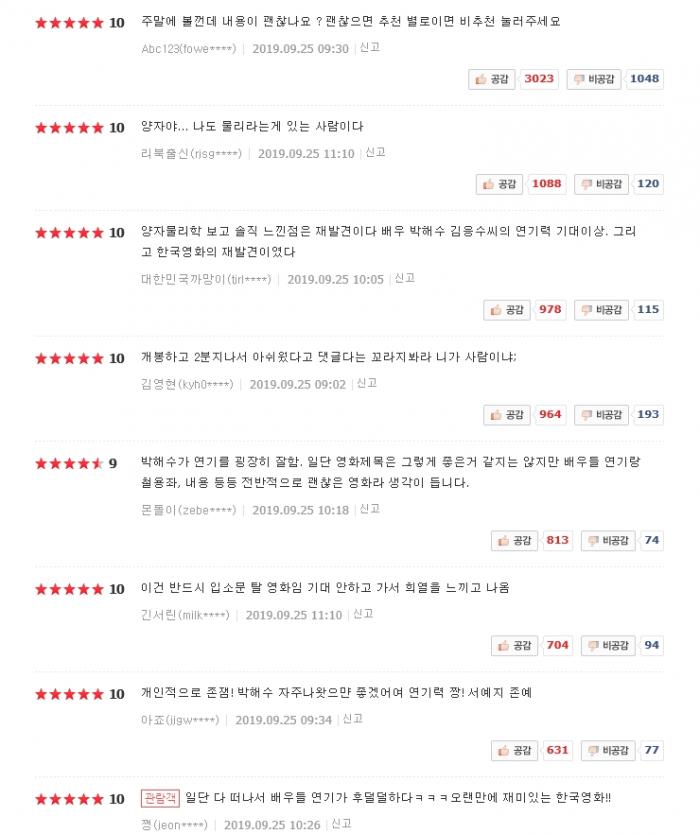Tap 비공감 on 몬돌이's review
Screen dimensions: 700x834
pyautogui.click(x=607, y=541)
